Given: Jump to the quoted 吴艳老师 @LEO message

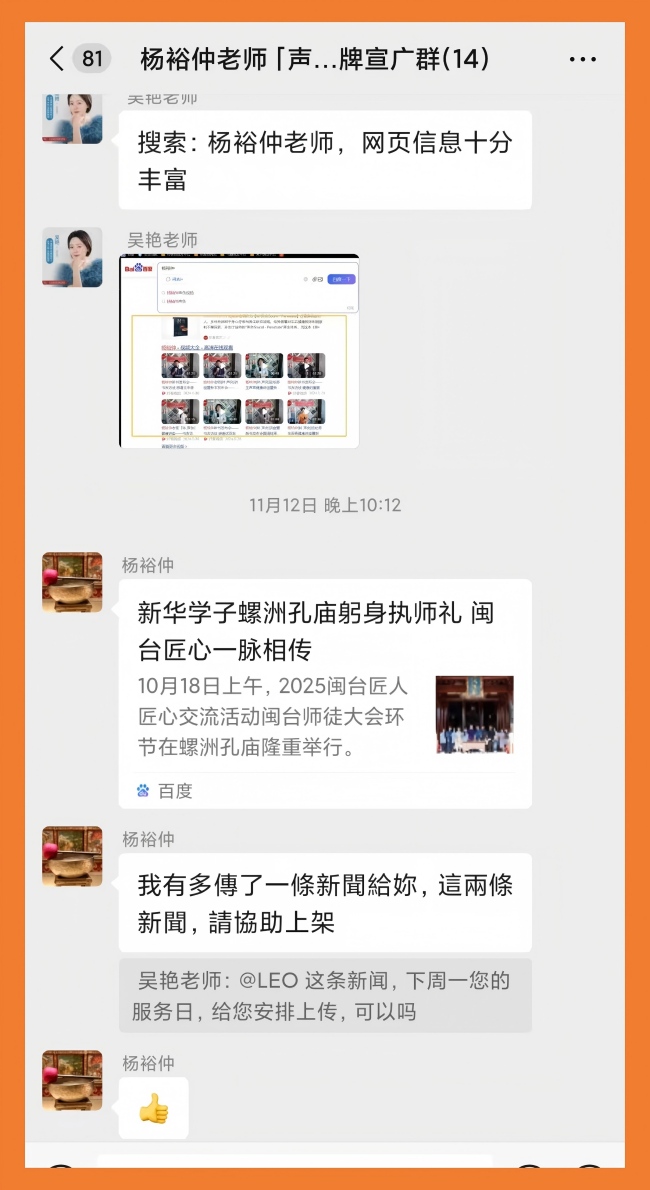Looking at the screenshot, I should tap(325, 995).
